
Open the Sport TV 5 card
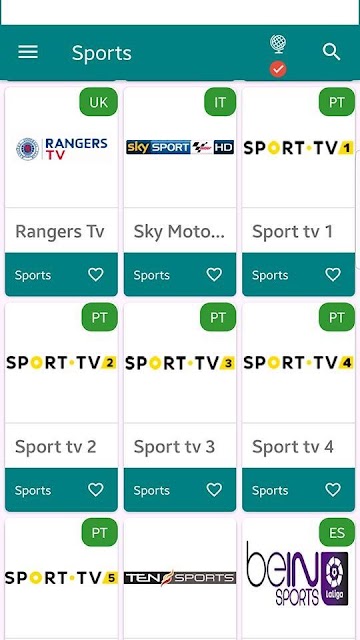click(x=61, y=579)
